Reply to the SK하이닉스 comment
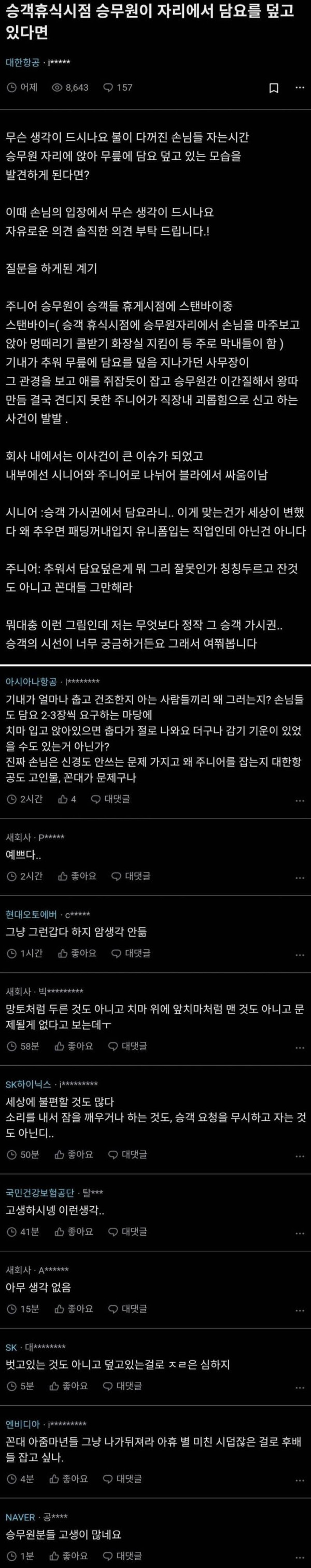 (x=128, y=1154)
